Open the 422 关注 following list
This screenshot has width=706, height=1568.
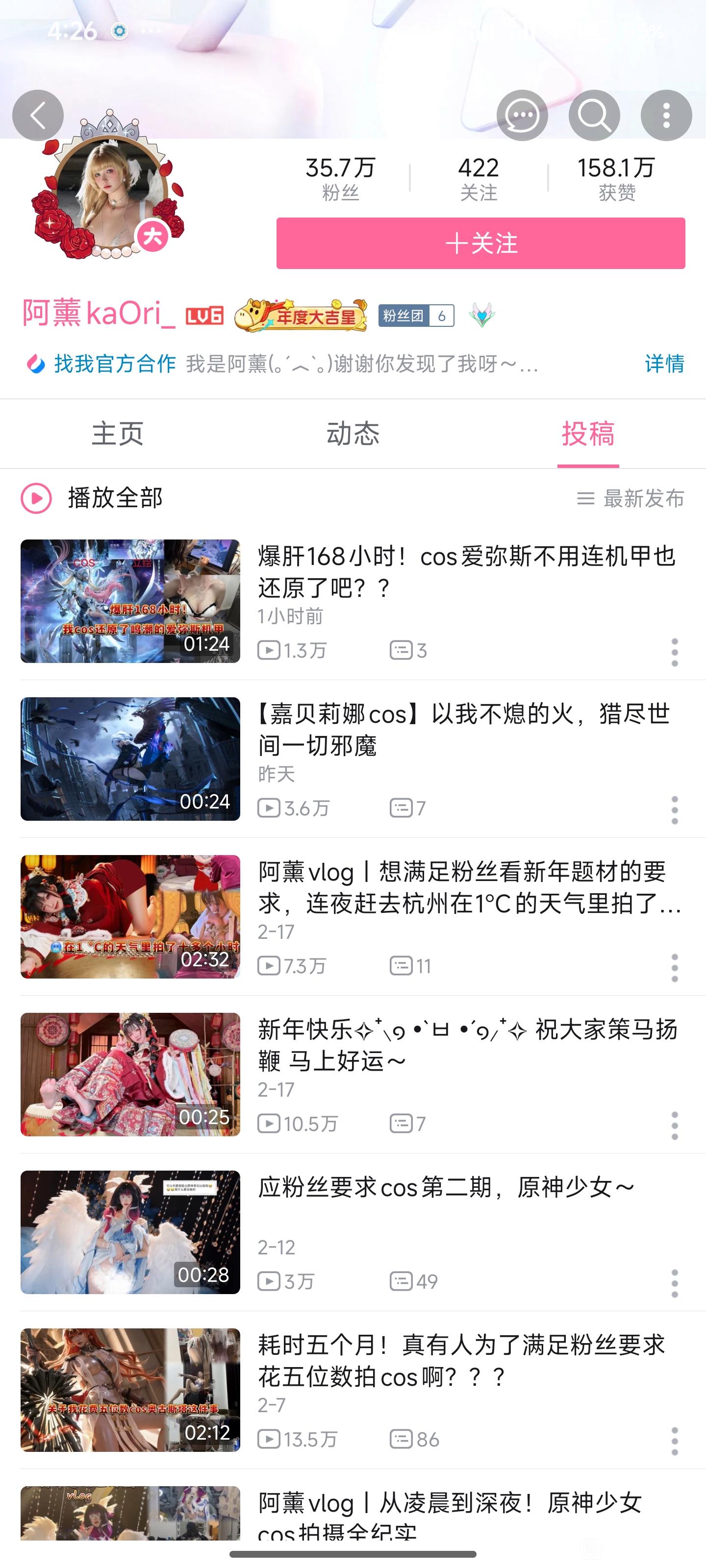[478, 178]
